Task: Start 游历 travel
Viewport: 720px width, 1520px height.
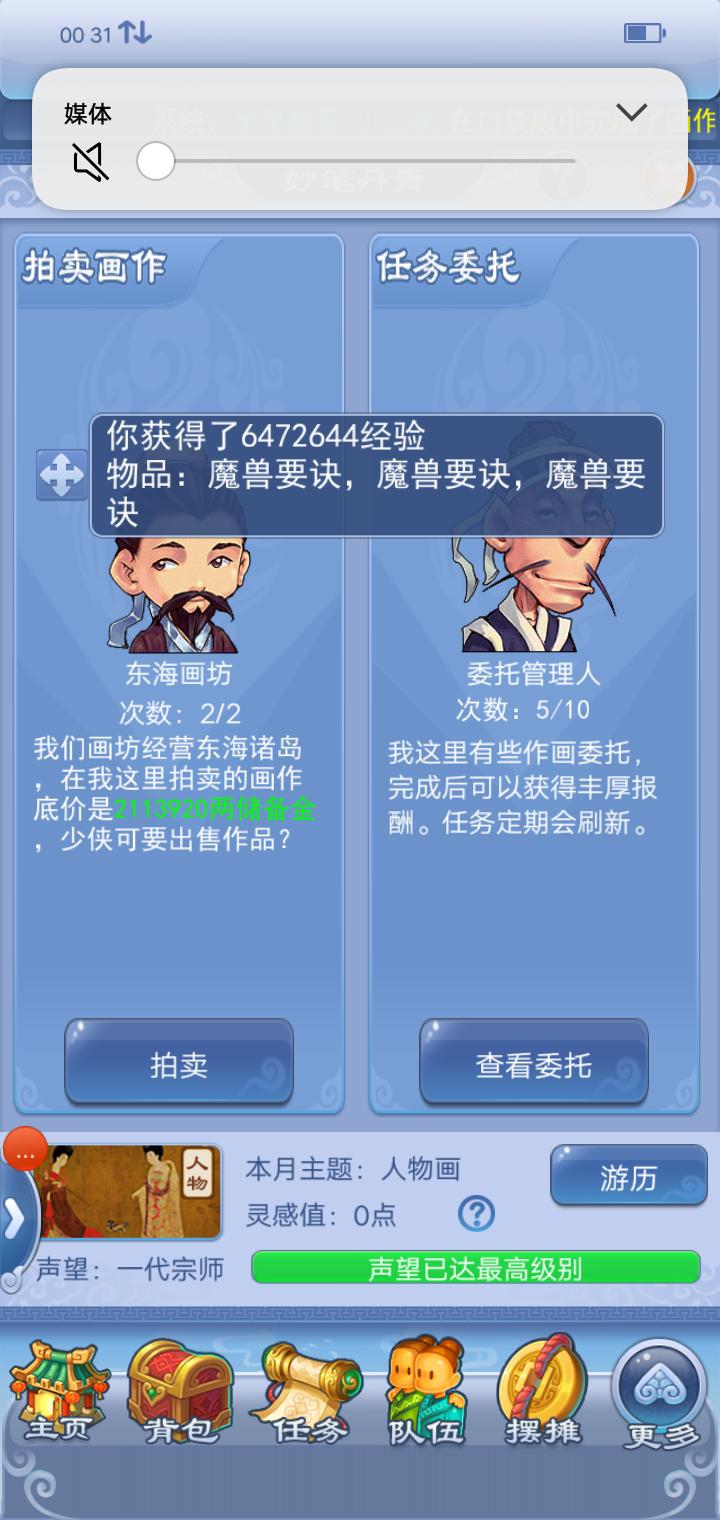Action: click(x=628, y=1177)
